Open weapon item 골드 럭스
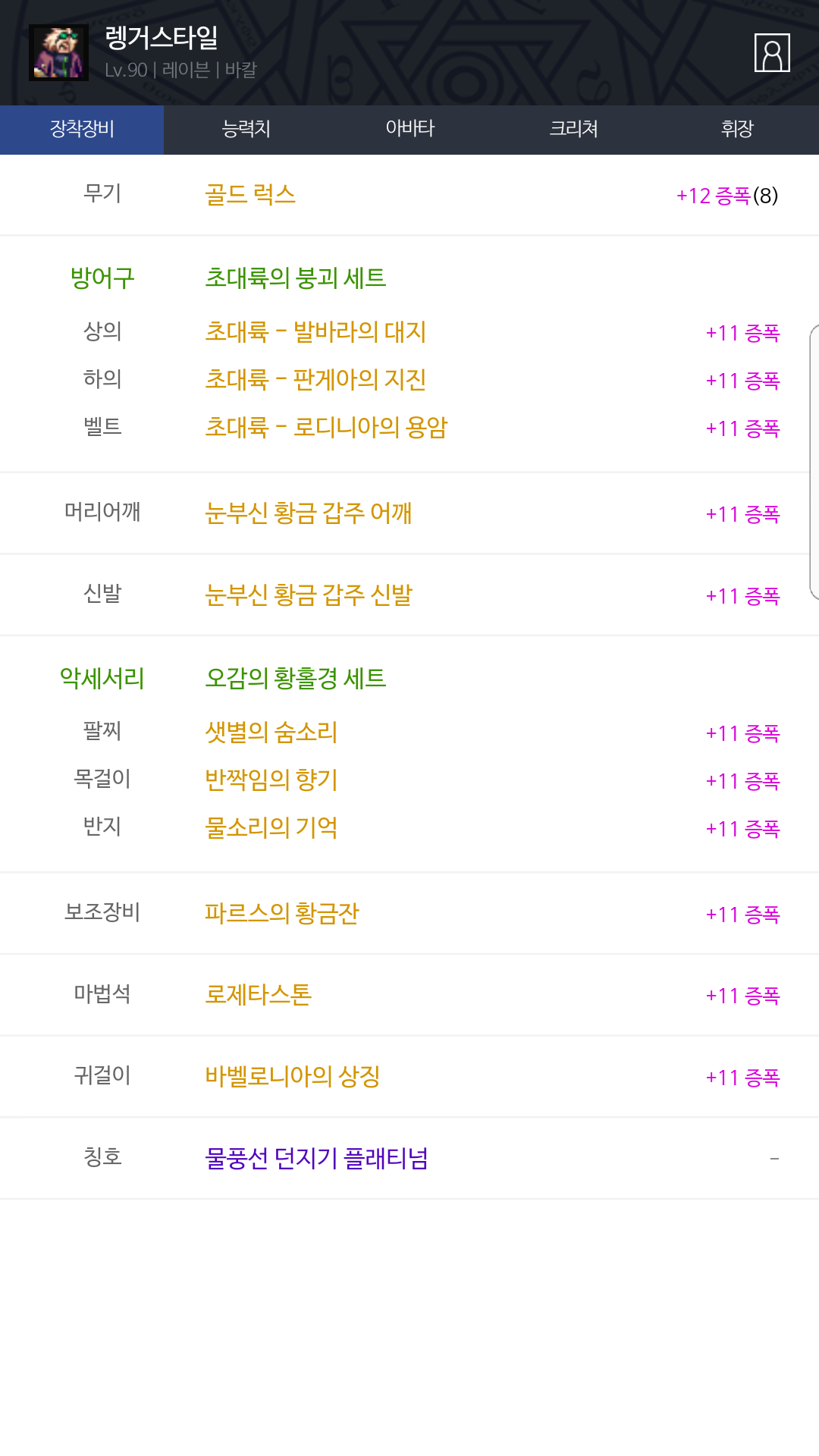This screenshot has width=819, height=1456. pos(250,195)
